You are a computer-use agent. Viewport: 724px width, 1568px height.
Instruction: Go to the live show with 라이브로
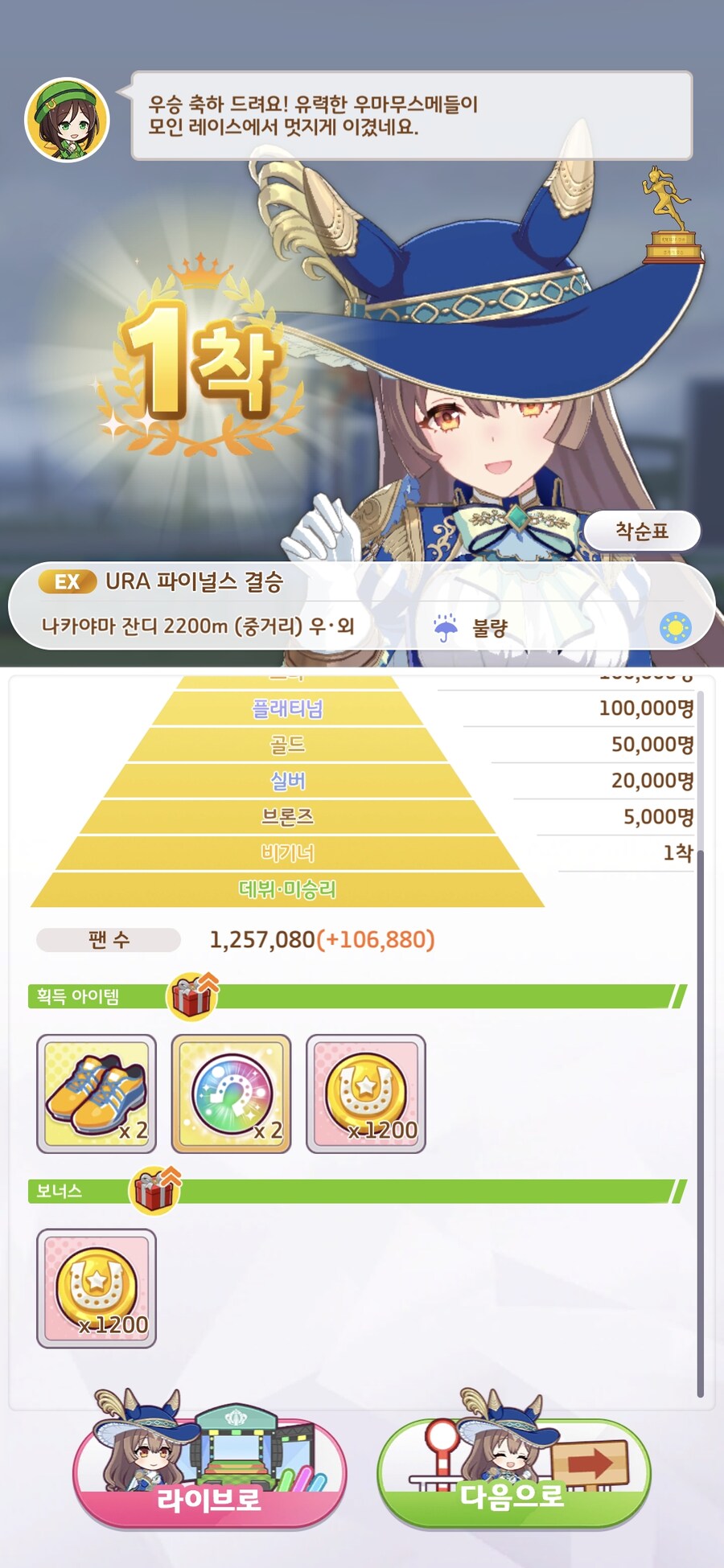pyautogui.click(x=209, y=1473)
